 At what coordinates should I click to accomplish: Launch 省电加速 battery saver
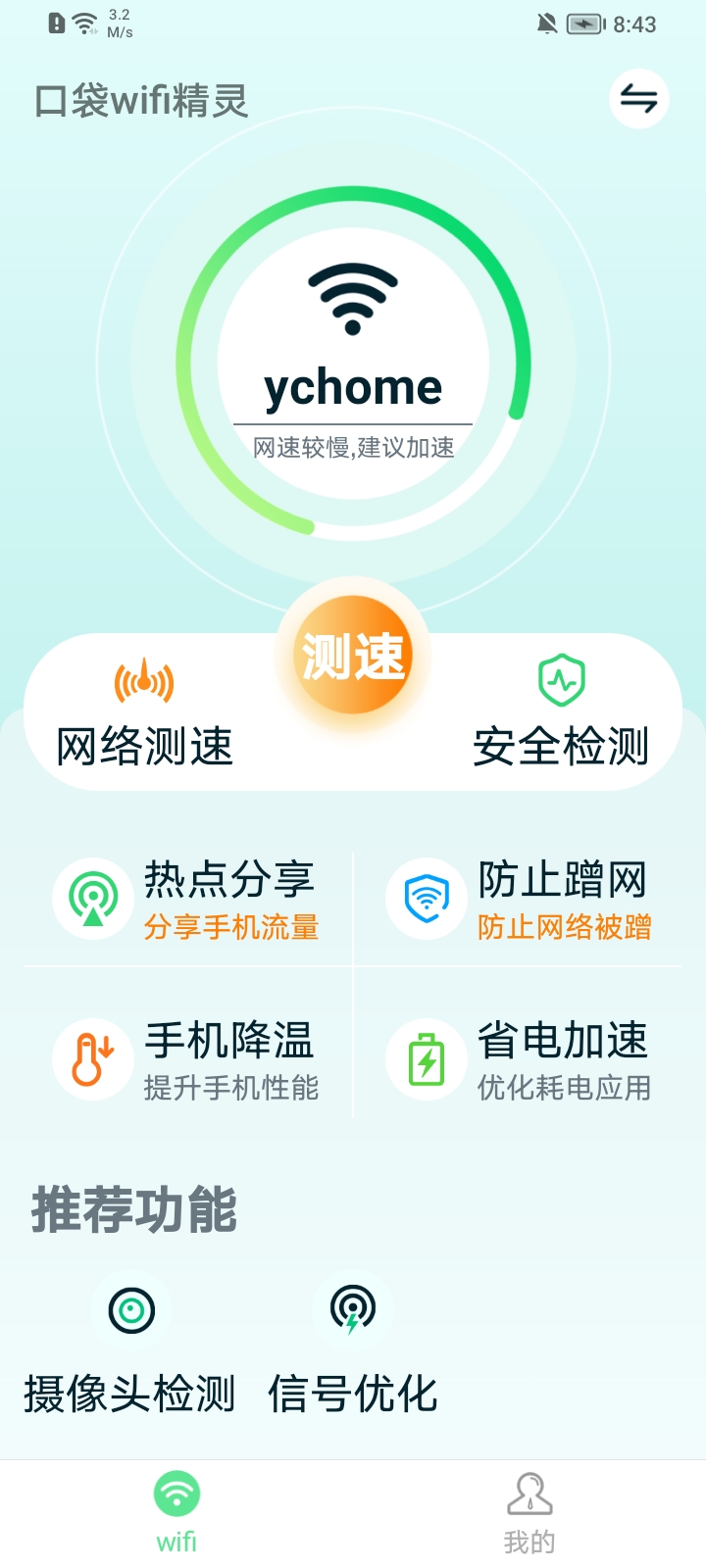520,1058
